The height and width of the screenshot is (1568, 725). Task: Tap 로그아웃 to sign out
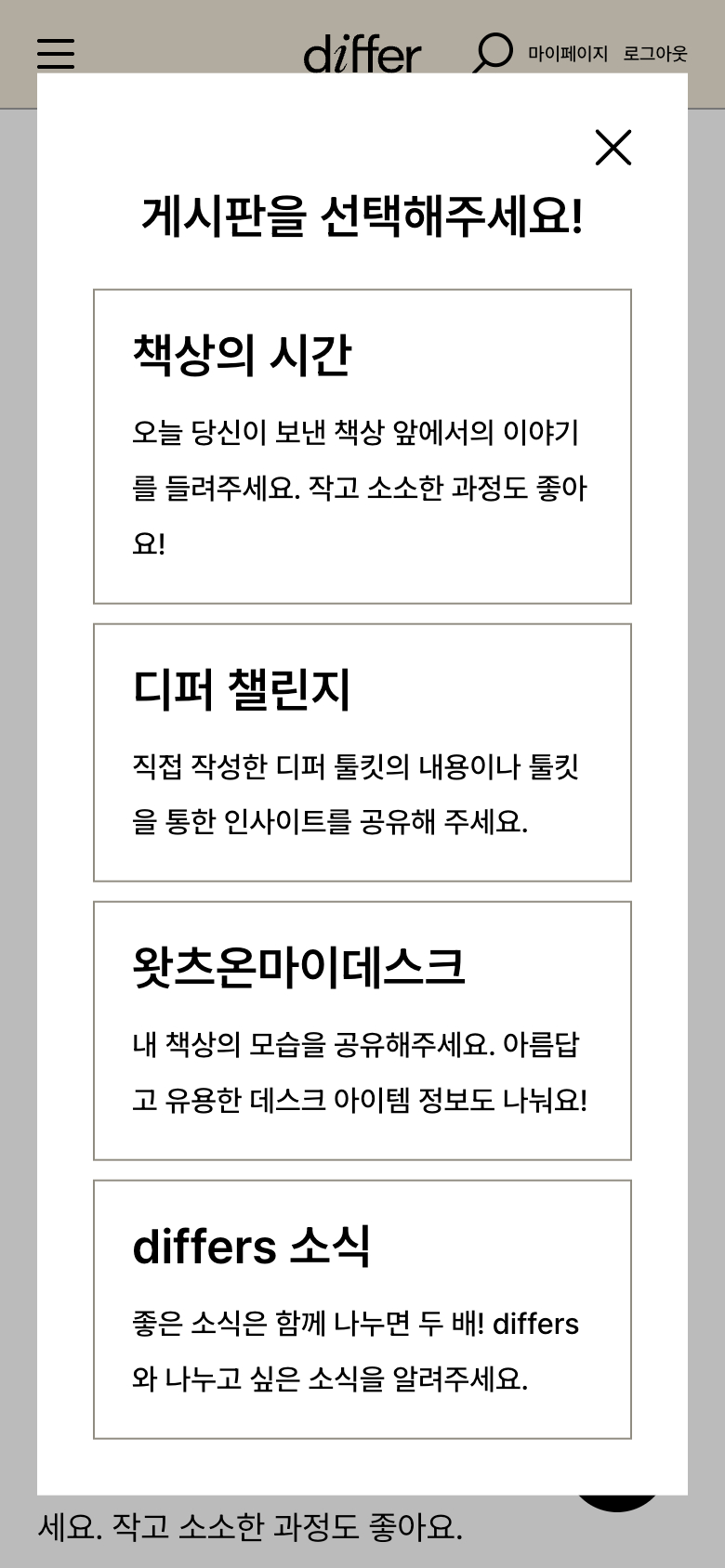pyautogui.click(x=655, y=54)
